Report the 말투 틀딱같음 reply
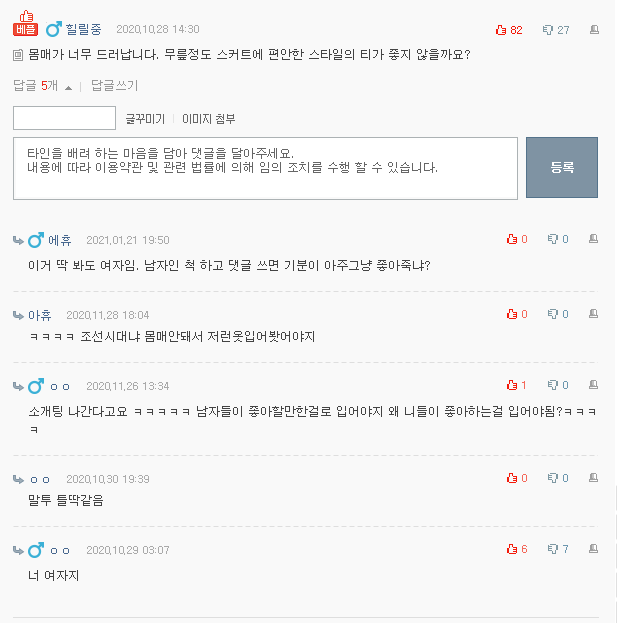Image resolution: width=617 pixels, height=623 pixels. pyautogui.click(x=594, y=478)
